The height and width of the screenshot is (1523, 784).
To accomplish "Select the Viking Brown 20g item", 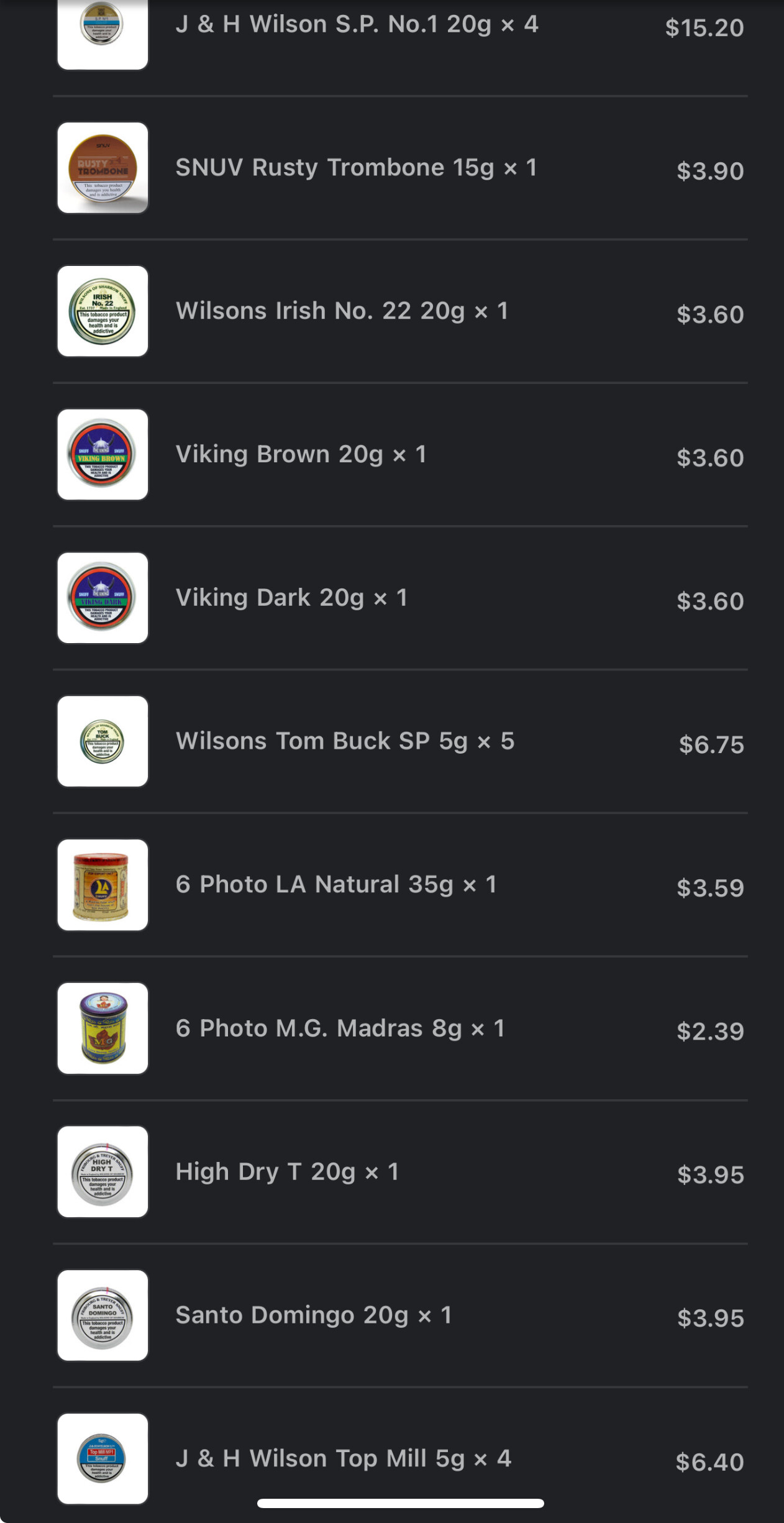I will 301,454.
